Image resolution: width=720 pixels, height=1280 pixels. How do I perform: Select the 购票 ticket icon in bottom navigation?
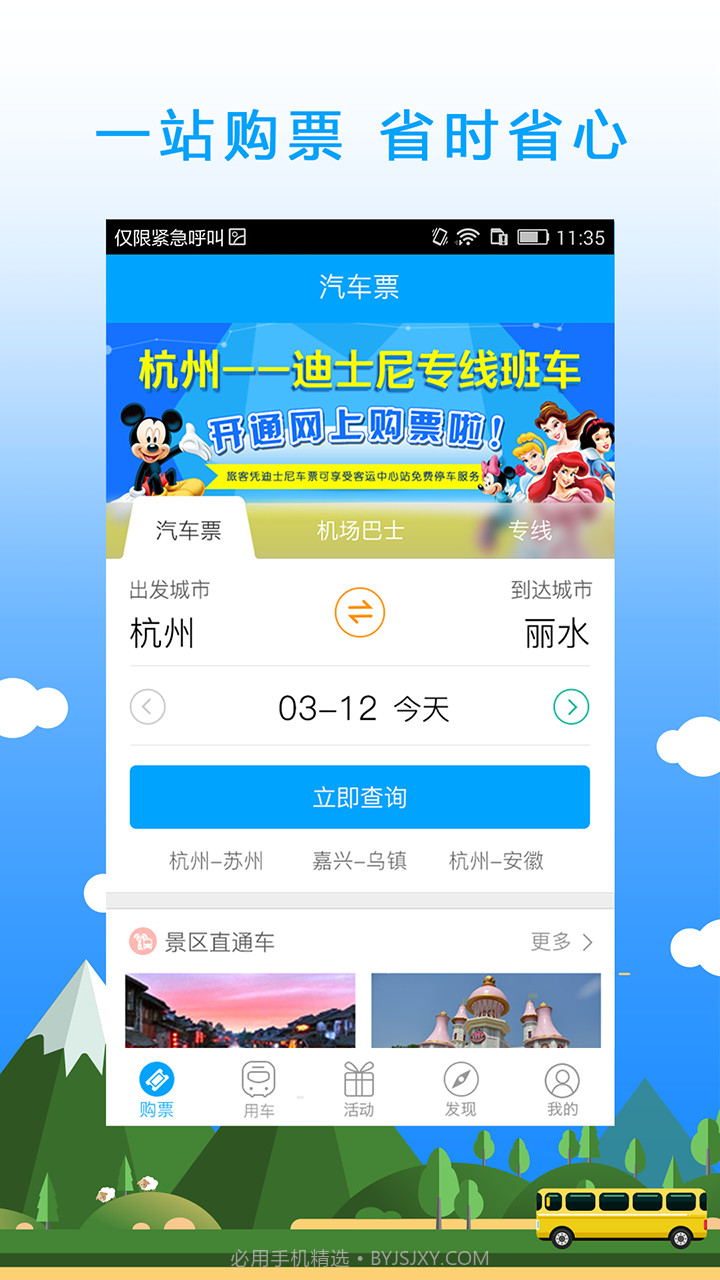point(158,1080)
